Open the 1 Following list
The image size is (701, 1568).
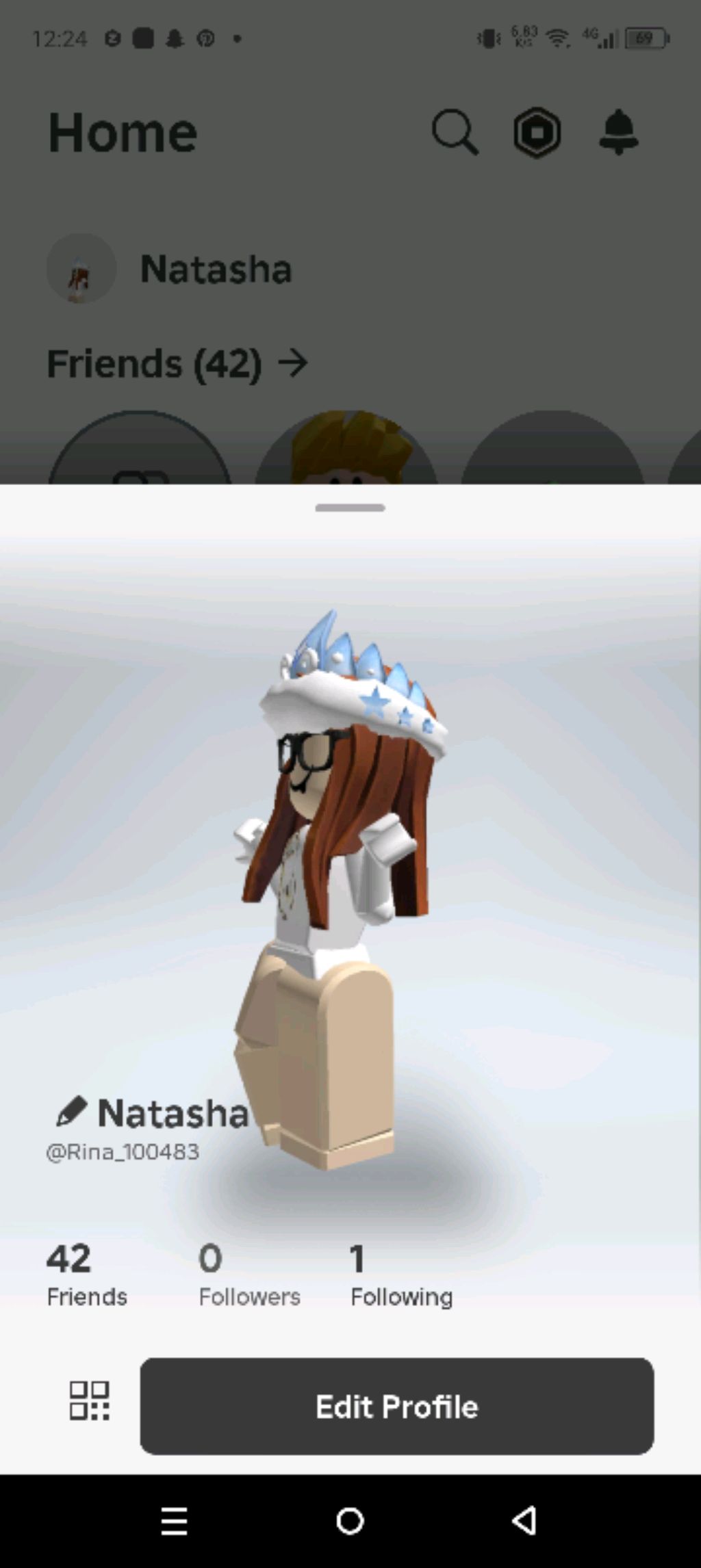(x=400, y=1275)
